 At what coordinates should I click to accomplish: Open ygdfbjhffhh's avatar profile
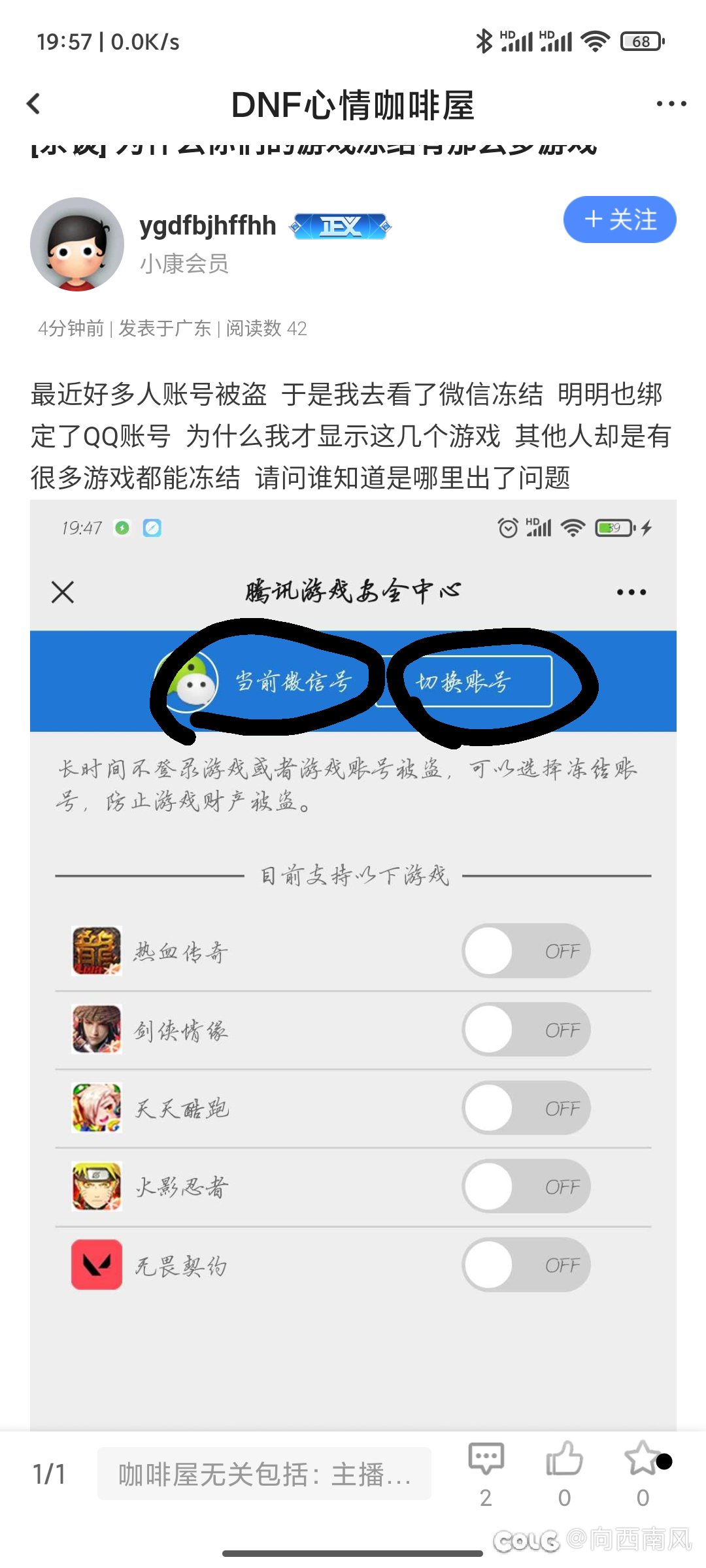point(77,244)
